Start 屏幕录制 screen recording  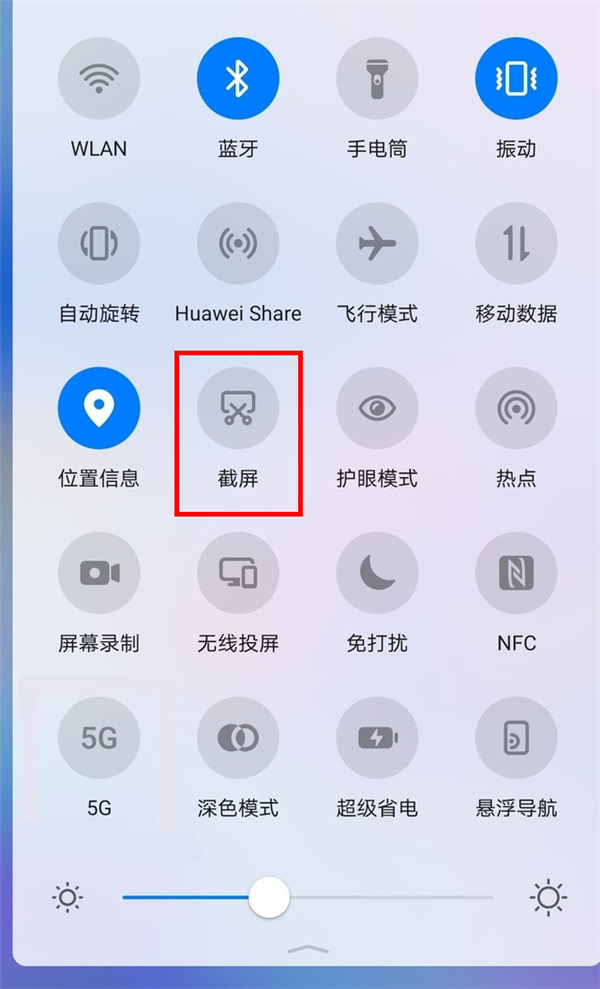pyautogui.click(x=99, y=573)
